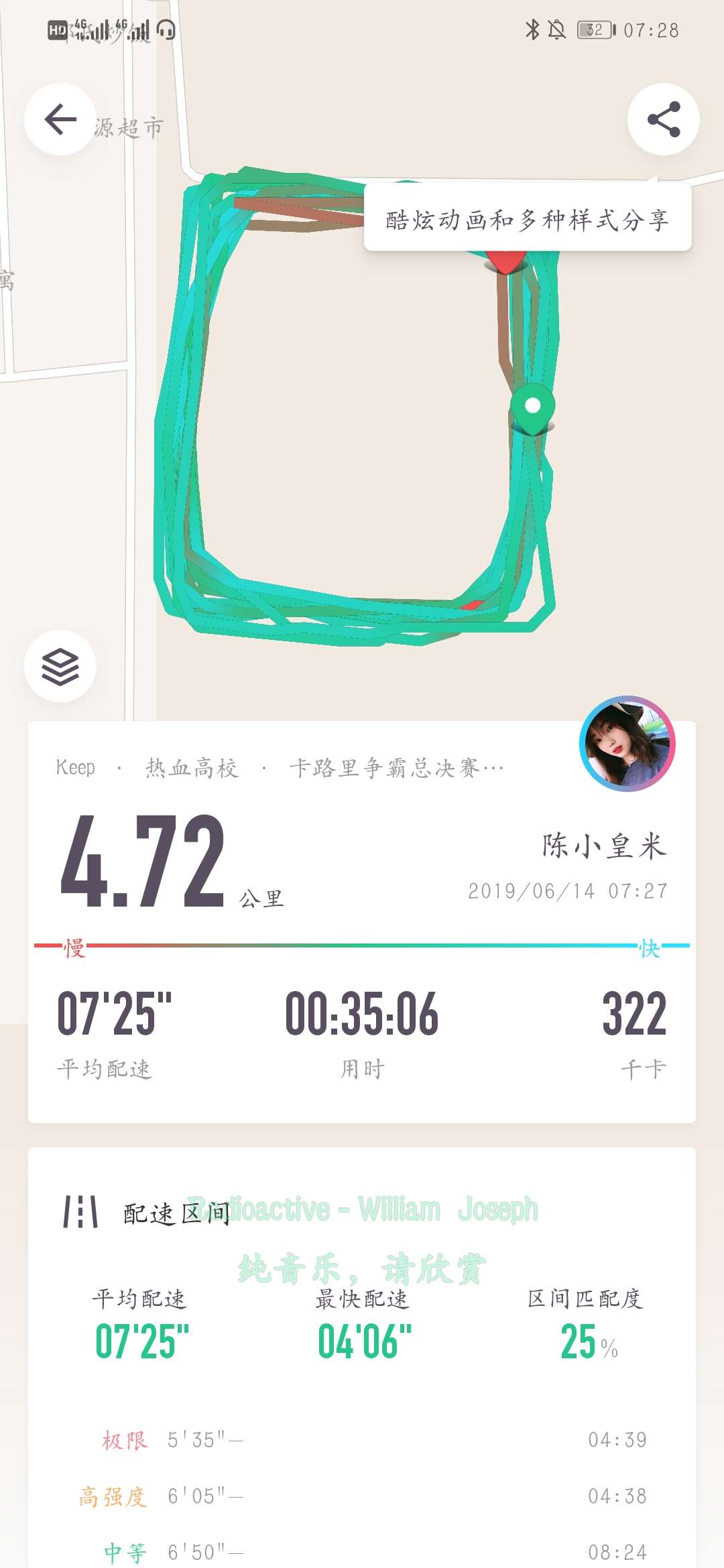
Task: Tap the headphones icon in the status bar
Action: (x=163, y=29)
